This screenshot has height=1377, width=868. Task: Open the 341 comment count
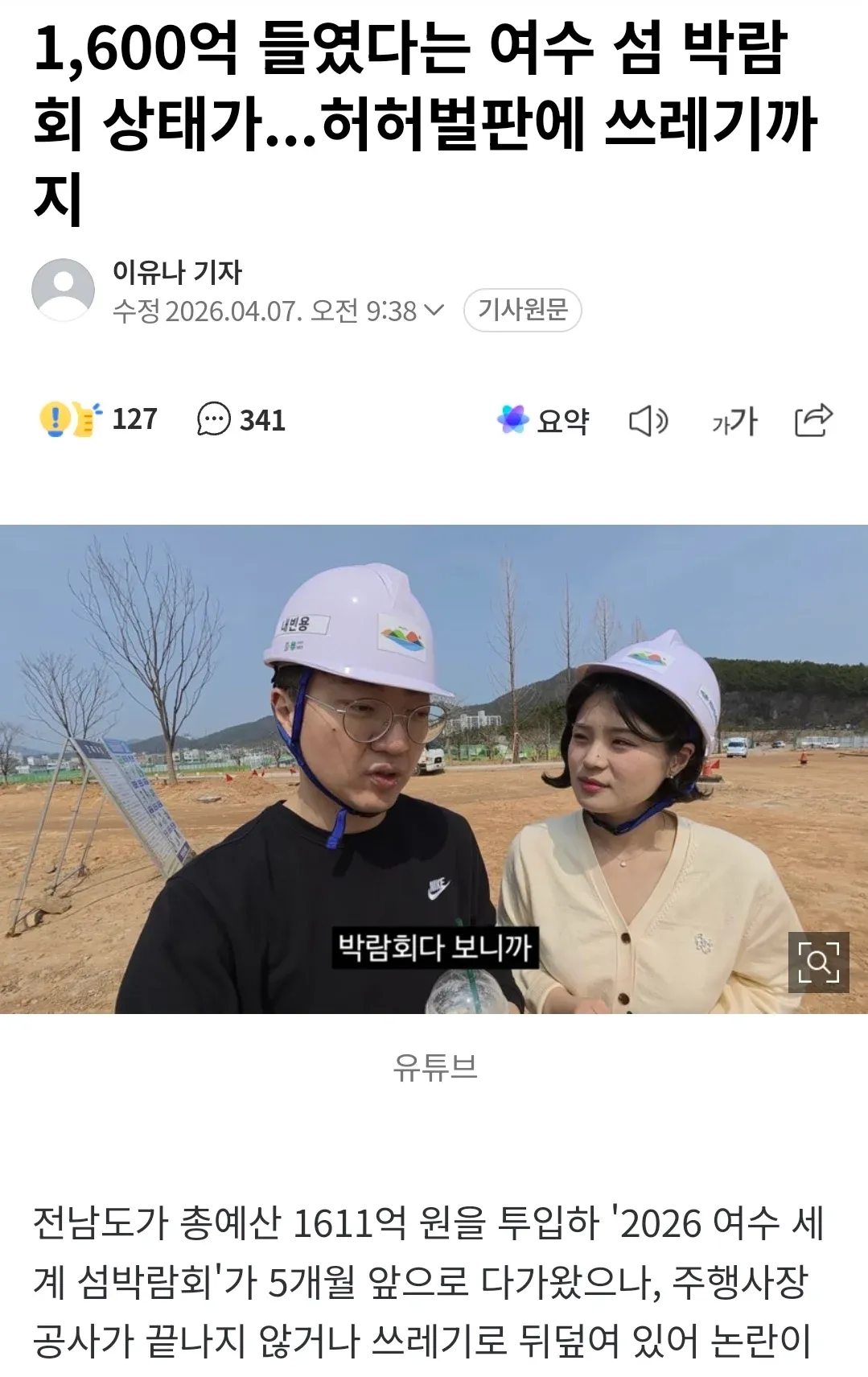tap(264, 419)
